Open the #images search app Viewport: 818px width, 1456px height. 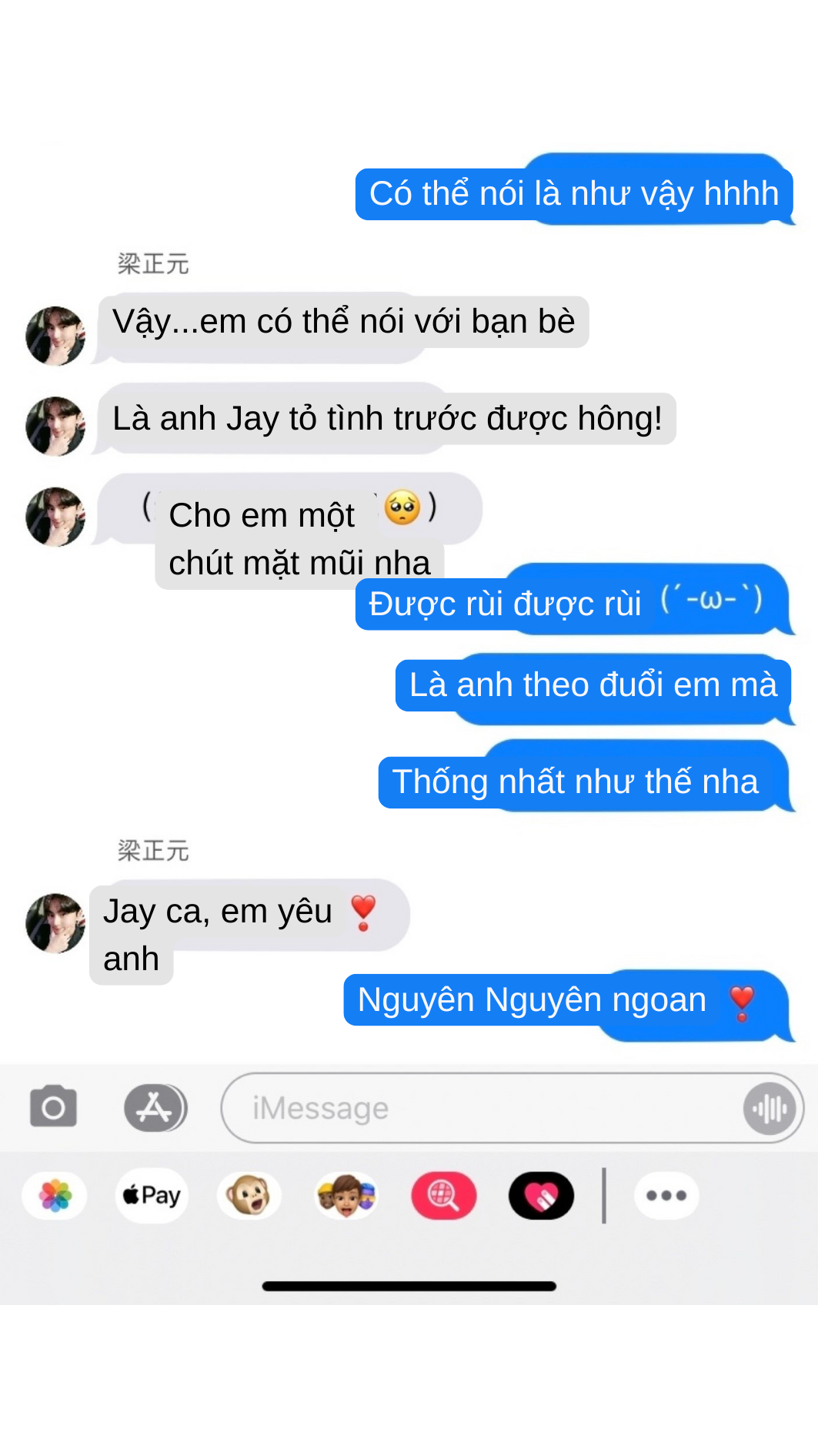[444, 1196]
